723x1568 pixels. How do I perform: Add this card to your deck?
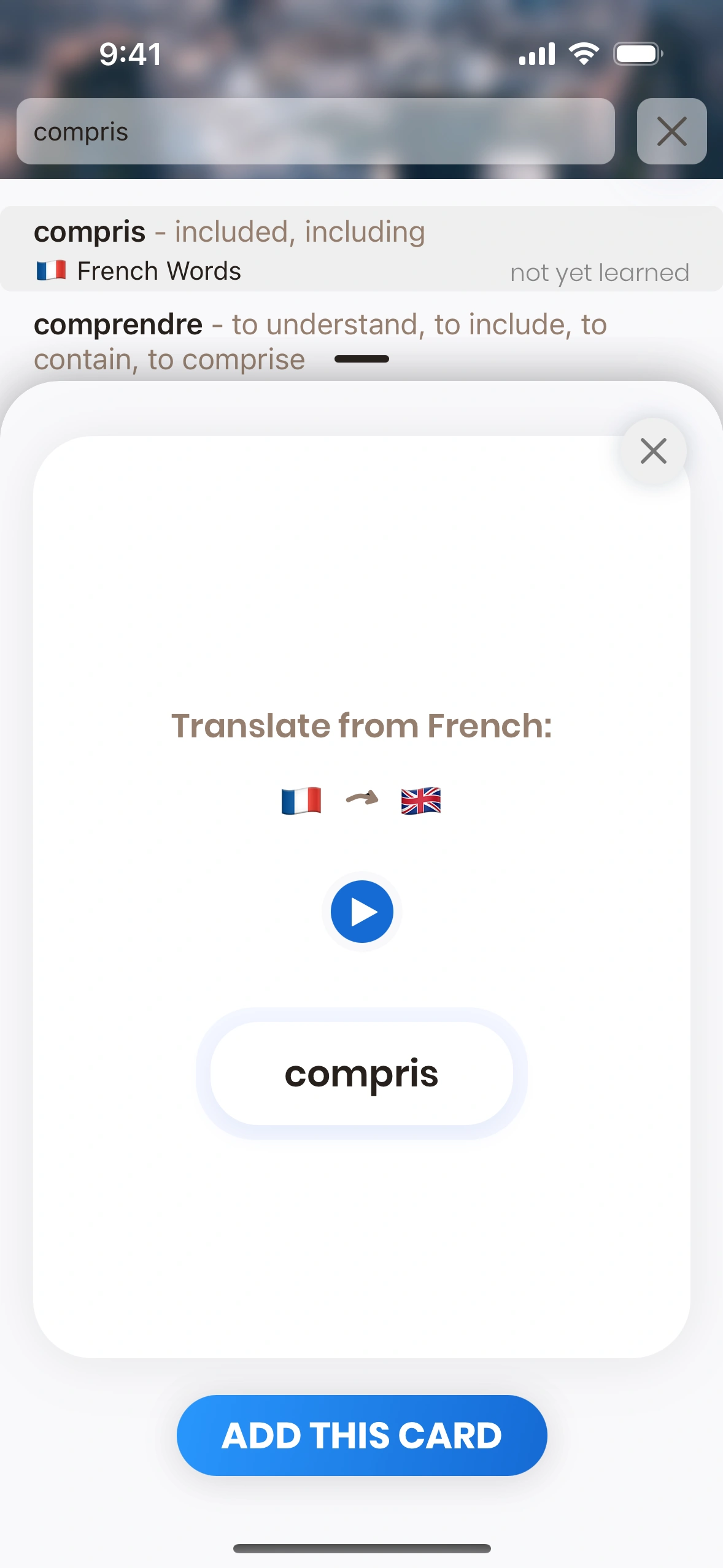(361, 1435)
